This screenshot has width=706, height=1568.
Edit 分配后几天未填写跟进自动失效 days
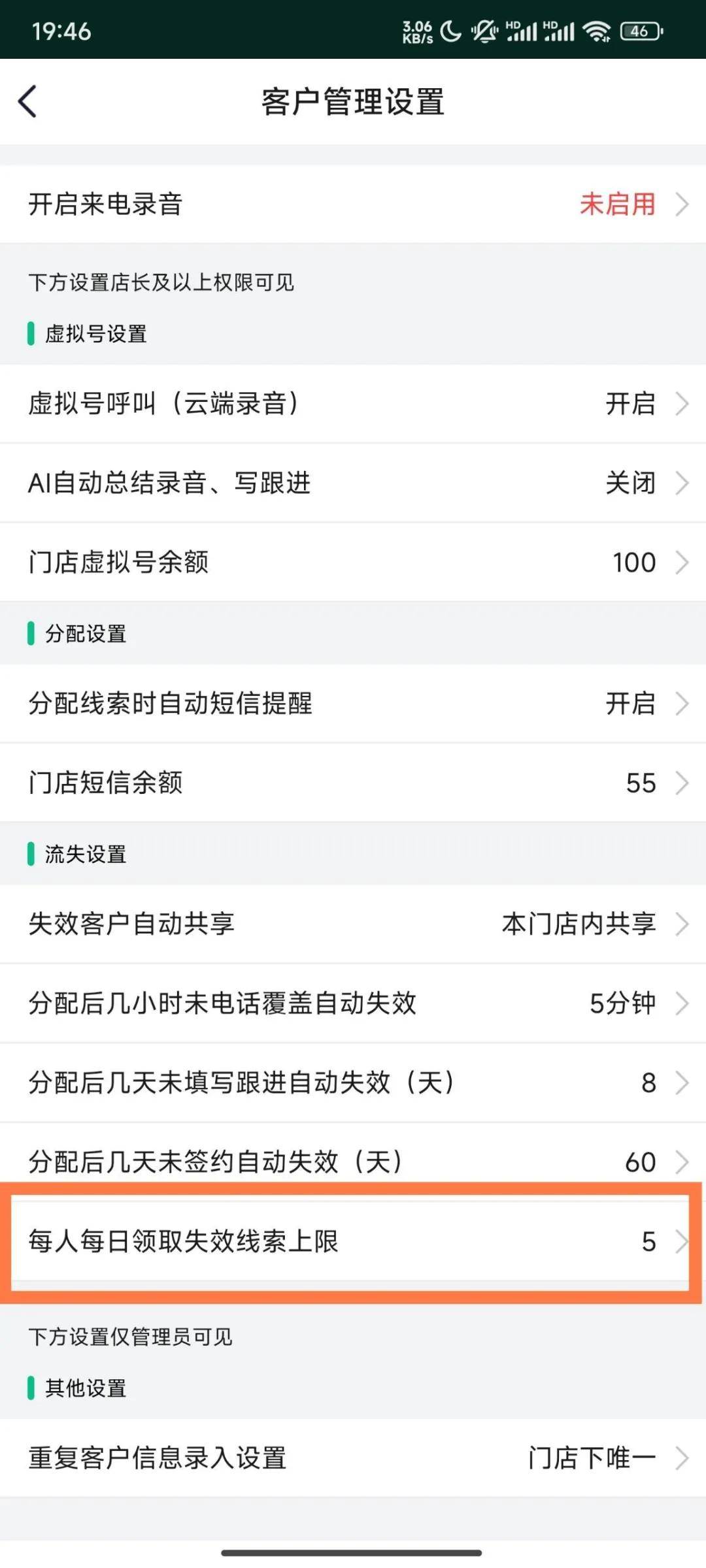pyautogui.click(x=353, y=1082)
